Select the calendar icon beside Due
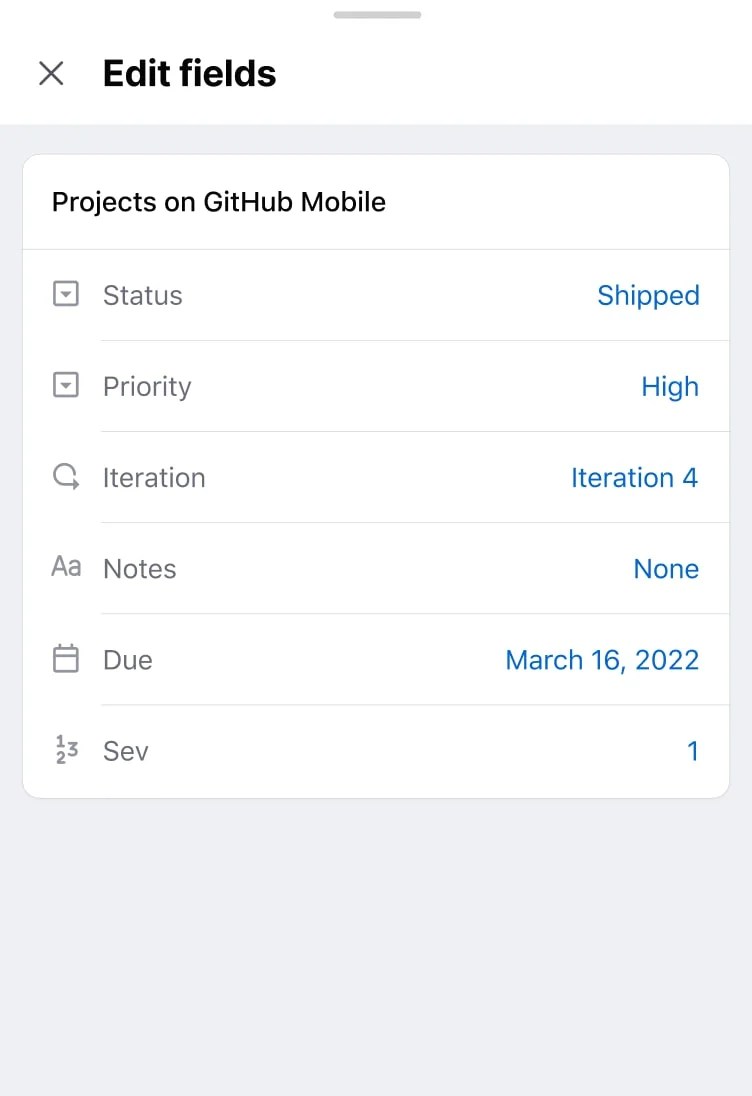 (65, 659)
